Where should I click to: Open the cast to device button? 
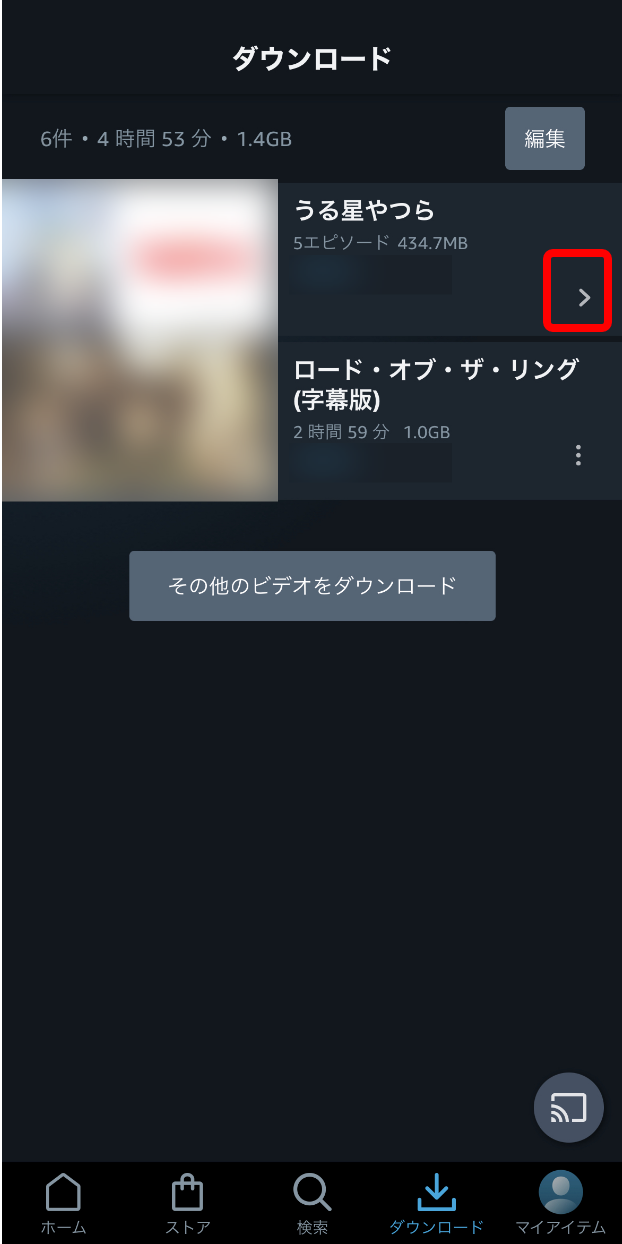pyautogui.click(x=569, y=1107)
